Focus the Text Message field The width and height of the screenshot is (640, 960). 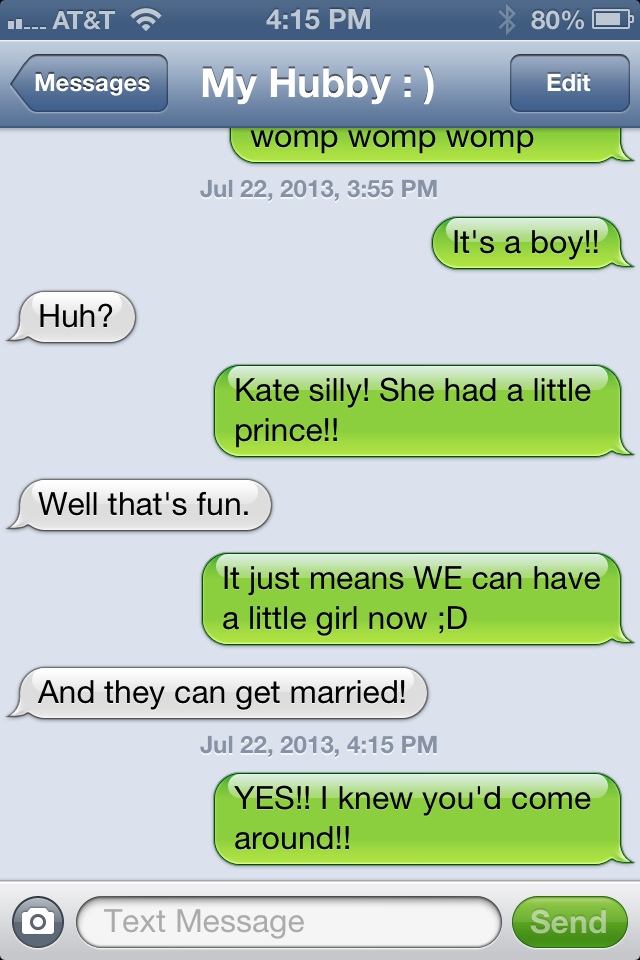pos(288,921)
